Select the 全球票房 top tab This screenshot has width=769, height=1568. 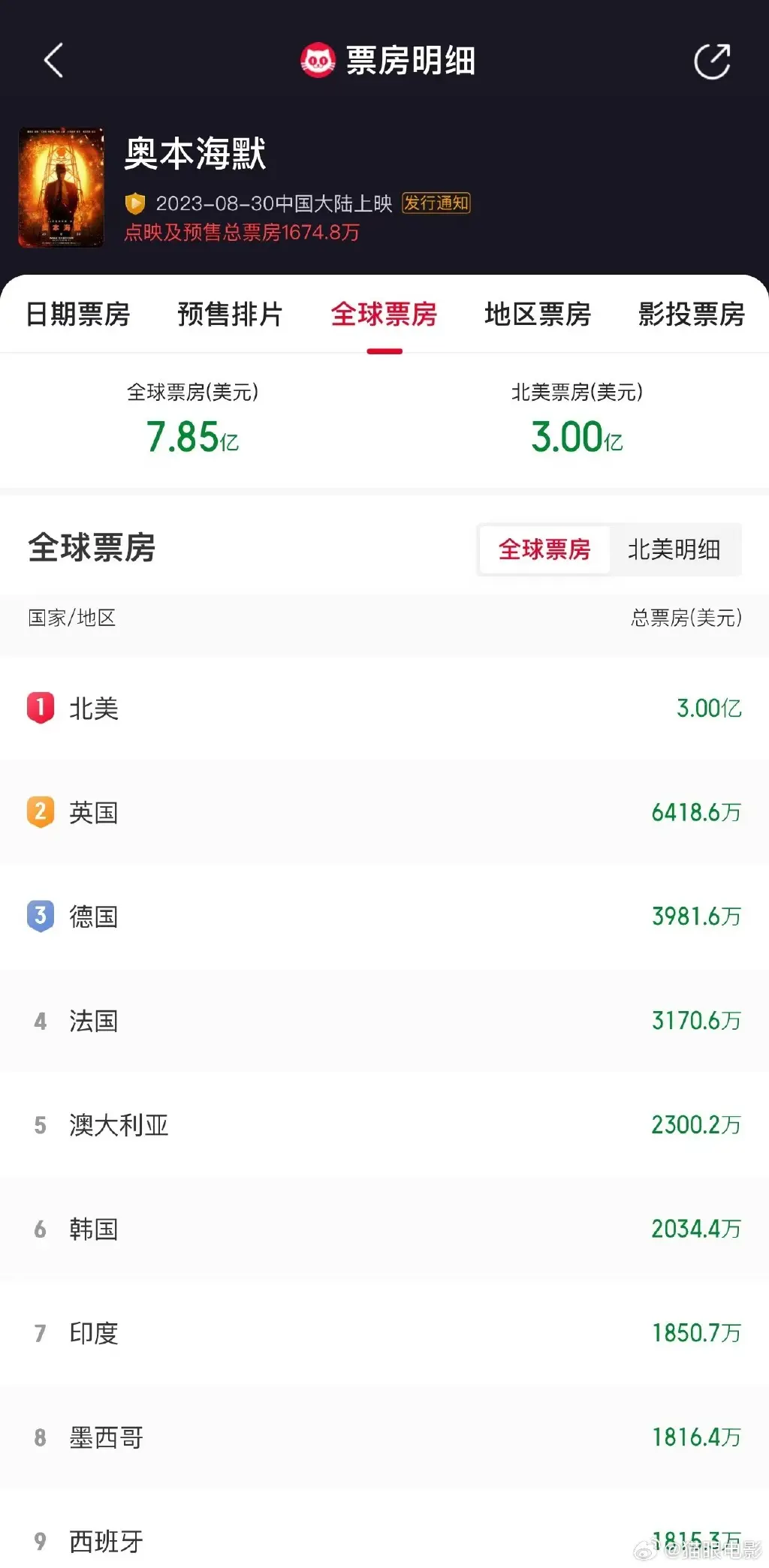(384, 314)
